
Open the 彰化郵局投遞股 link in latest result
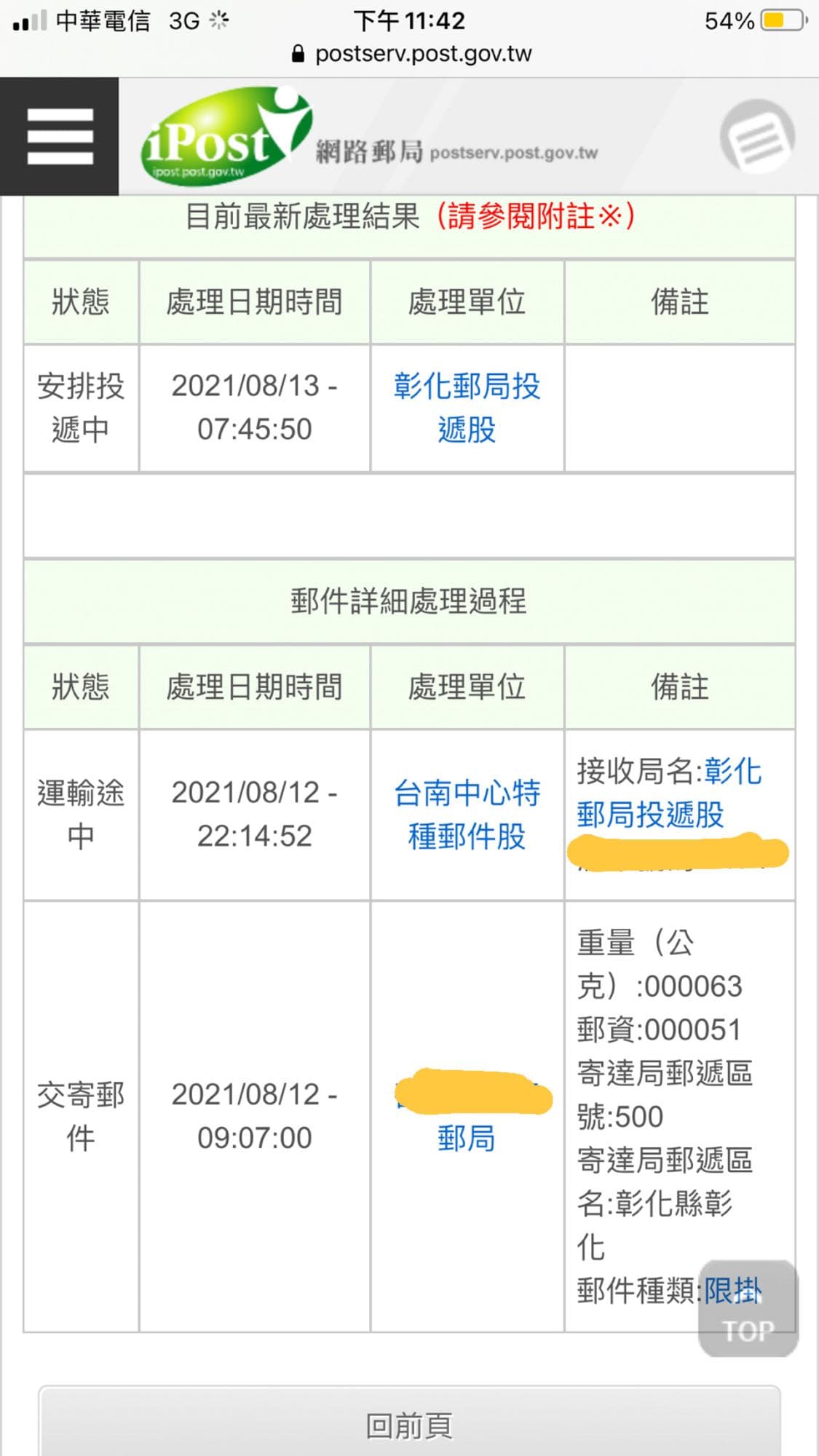click(467, 408)
